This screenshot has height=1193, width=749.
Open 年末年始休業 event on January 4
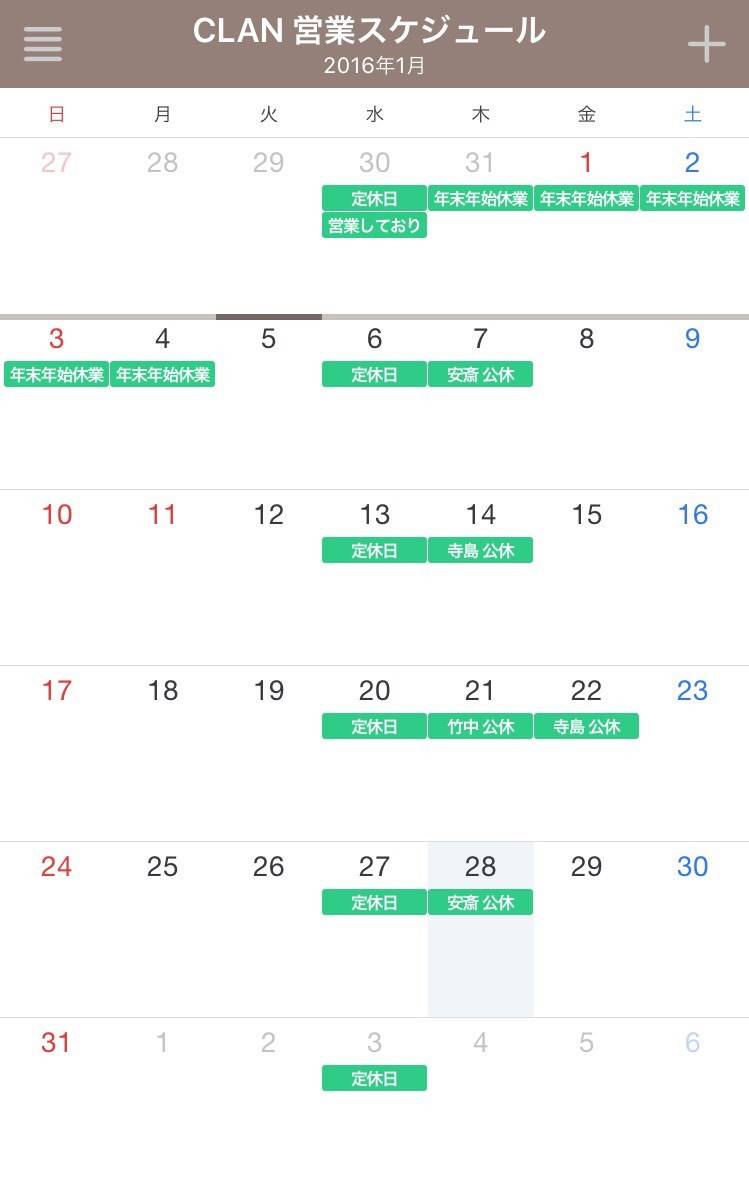pos(162,375)
